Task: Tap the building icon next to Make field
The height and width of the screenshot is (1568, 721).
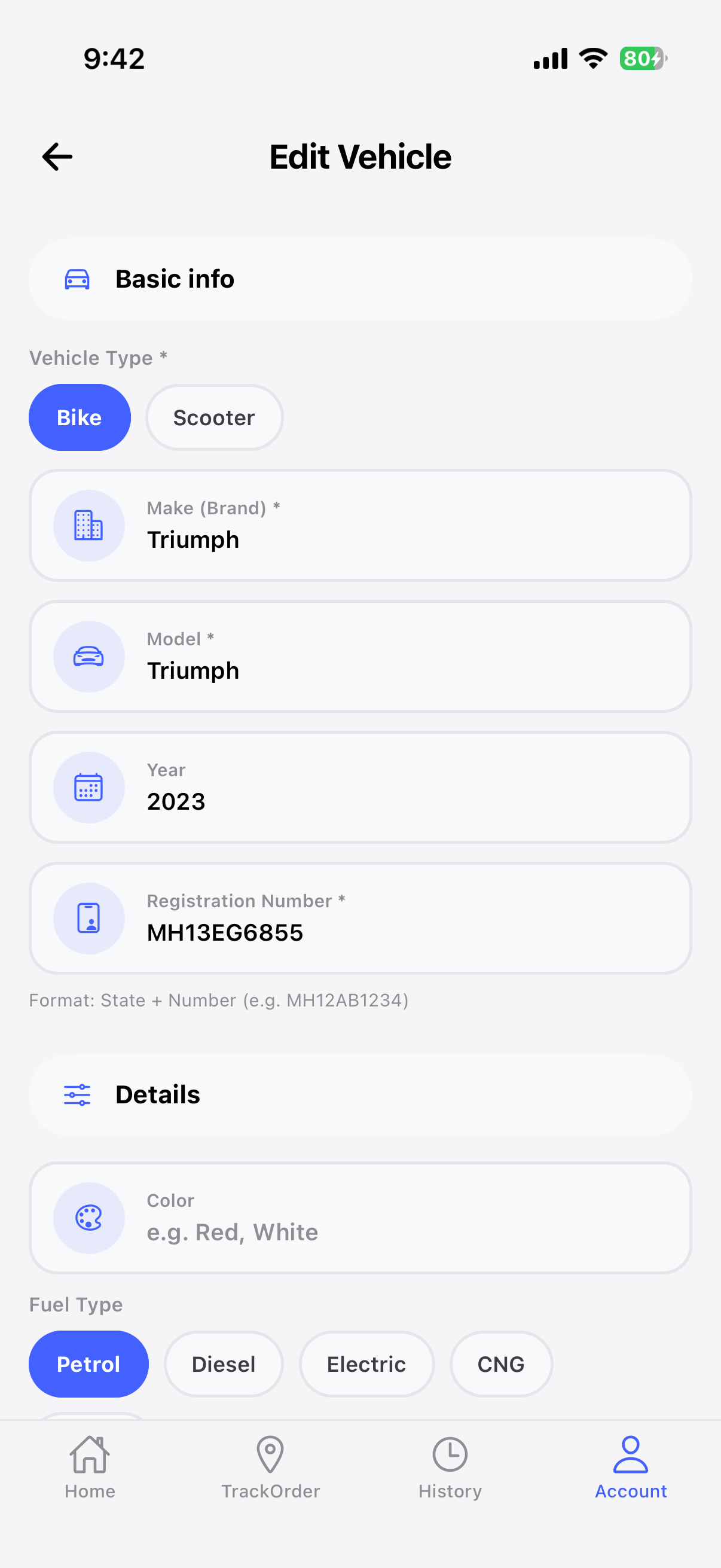Action: click(89, 525)
